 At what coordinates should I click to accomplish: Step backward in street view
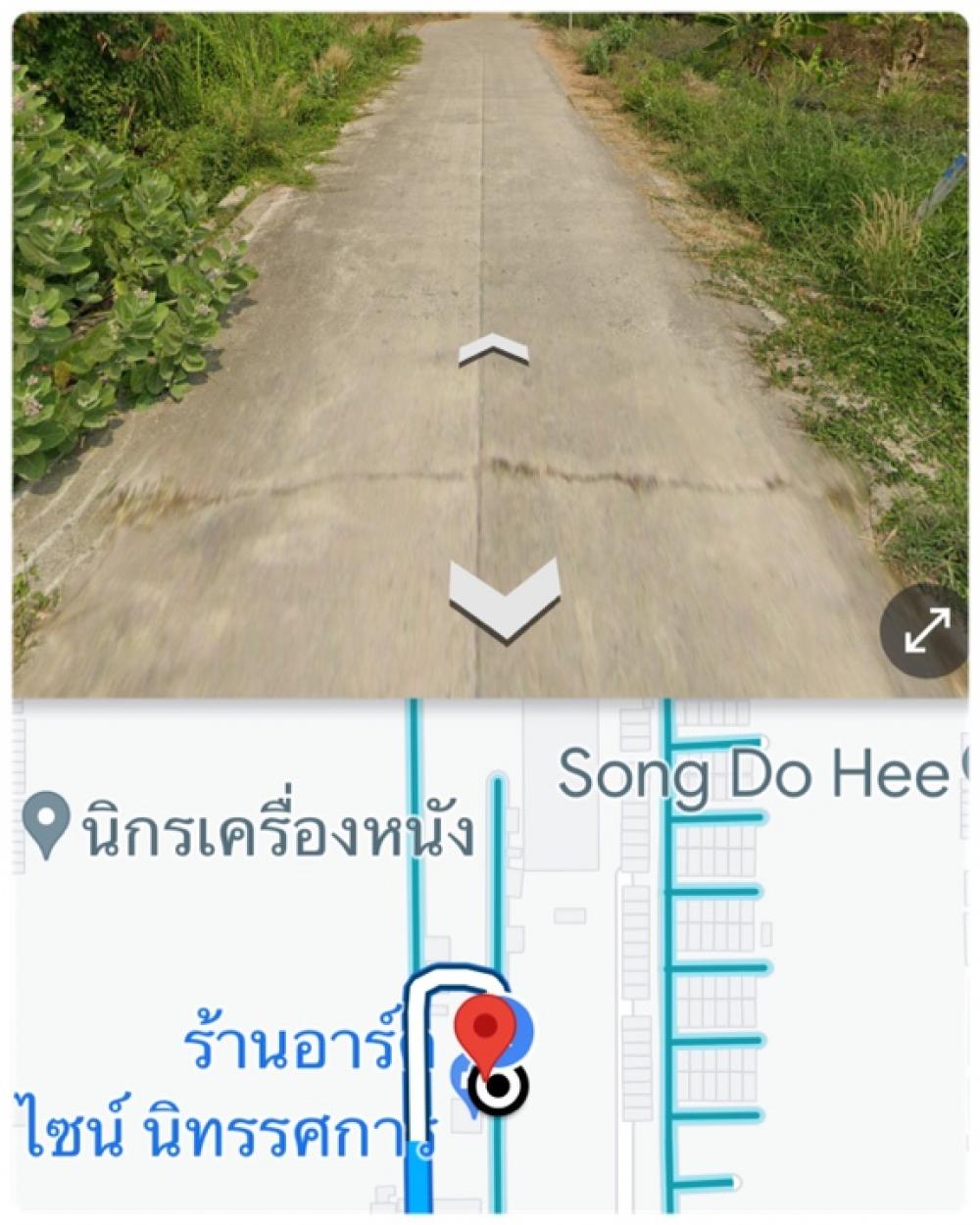[504, 599]
